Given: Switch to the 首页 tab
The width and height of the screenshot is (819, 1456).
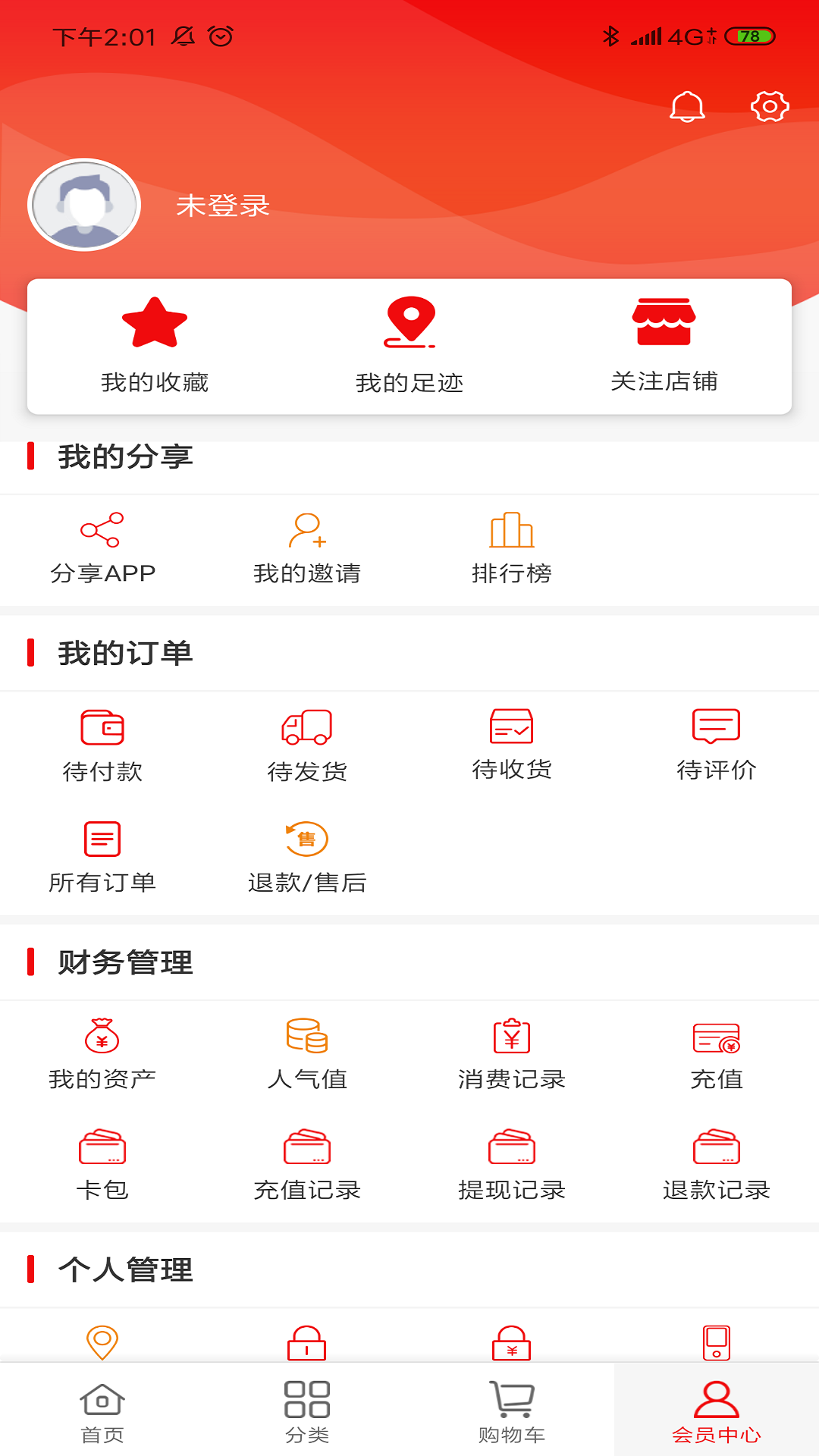Looking at the screenshot, I should point(102,1410).
